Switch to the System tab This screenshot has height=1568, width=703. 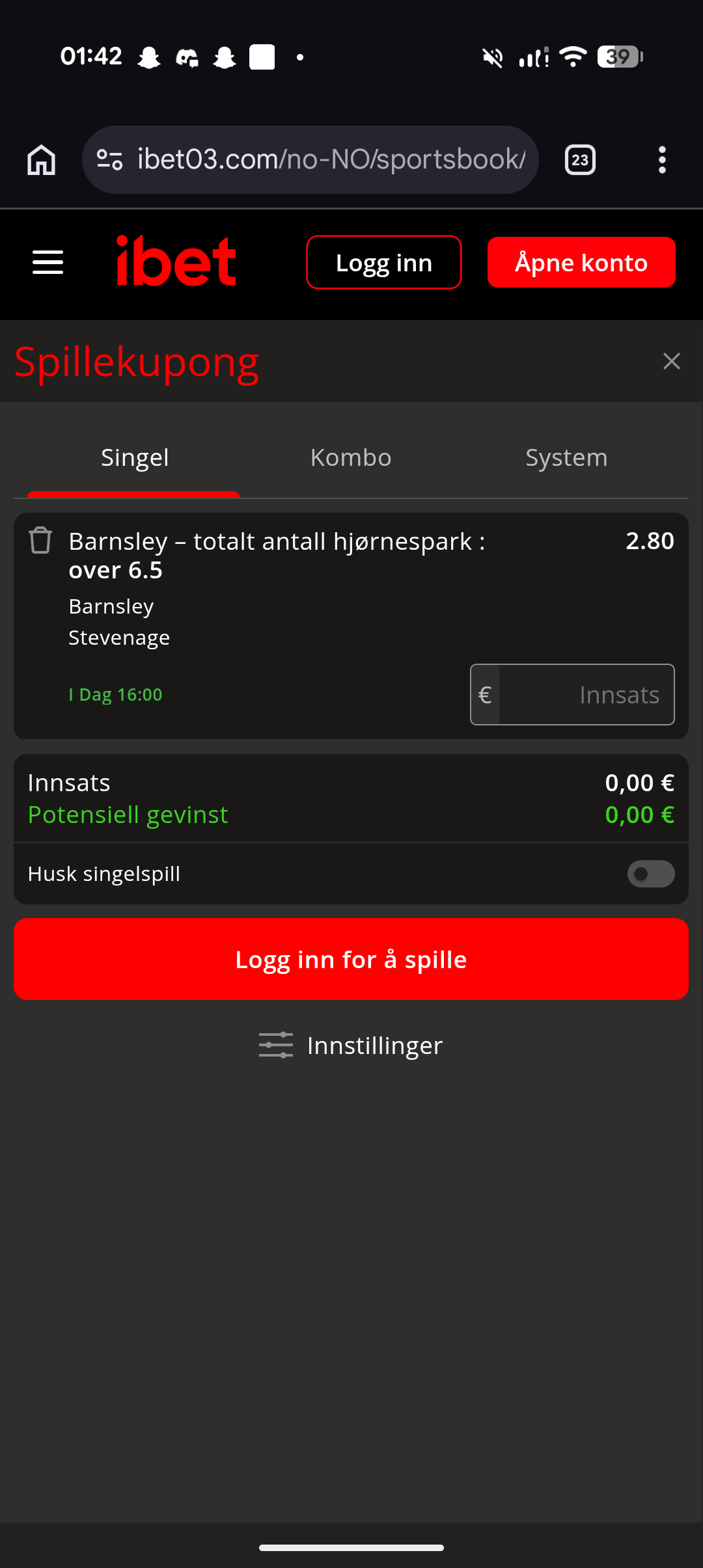pyautogui.click(x=566, y=458)
